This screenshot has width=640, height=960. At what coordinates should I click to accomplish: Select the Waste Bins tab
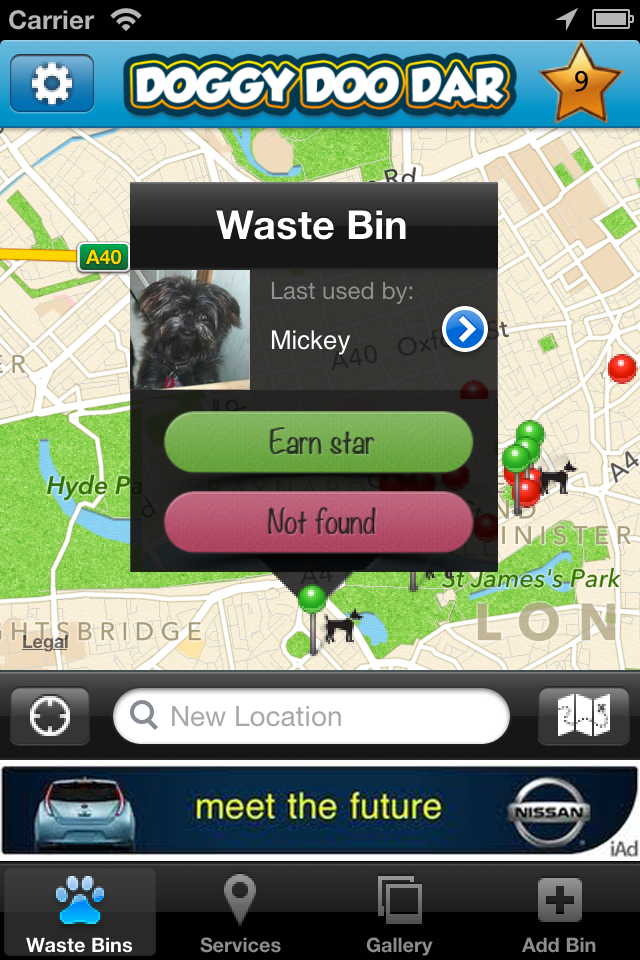click(x=80, y=914)
